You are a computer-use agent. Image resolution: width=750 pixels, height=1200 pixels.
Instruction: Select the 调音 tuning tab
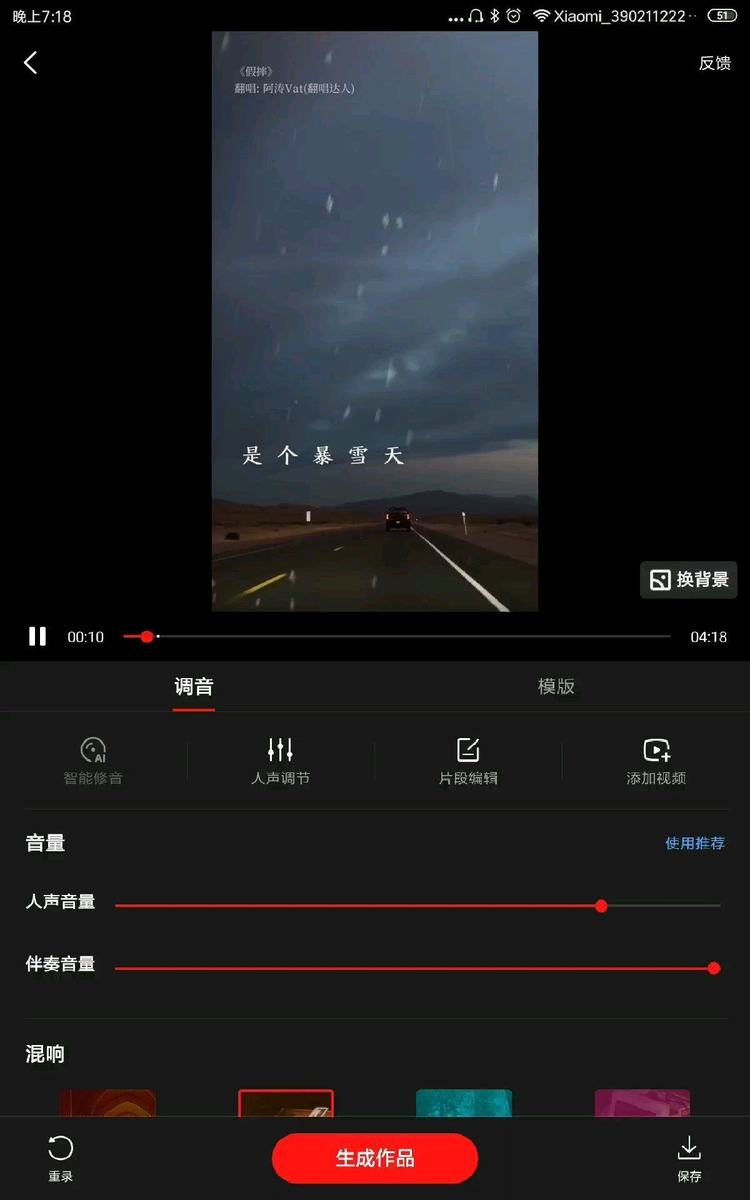coord(194,687)
